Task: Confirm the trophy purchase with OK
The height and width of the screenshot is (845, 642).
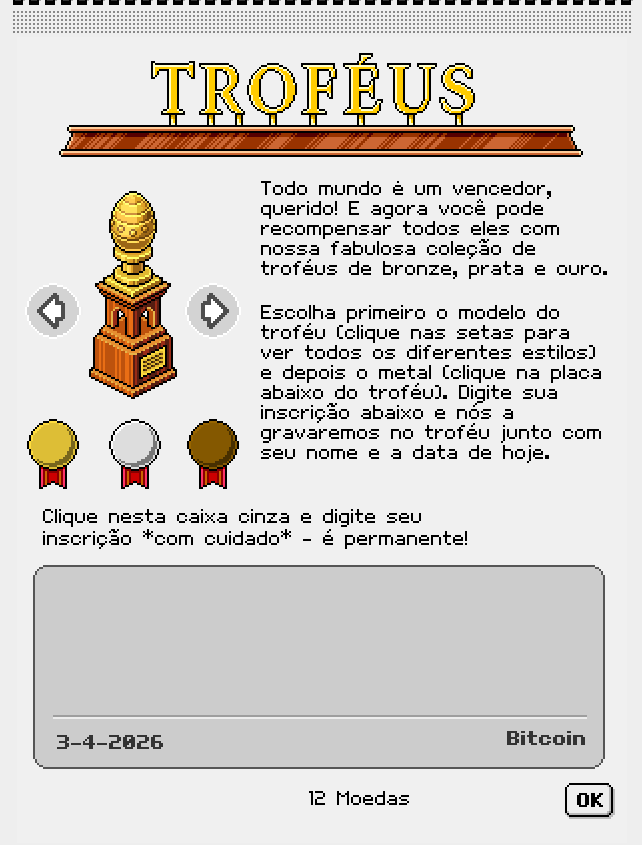Action: (x=588, y=799)
